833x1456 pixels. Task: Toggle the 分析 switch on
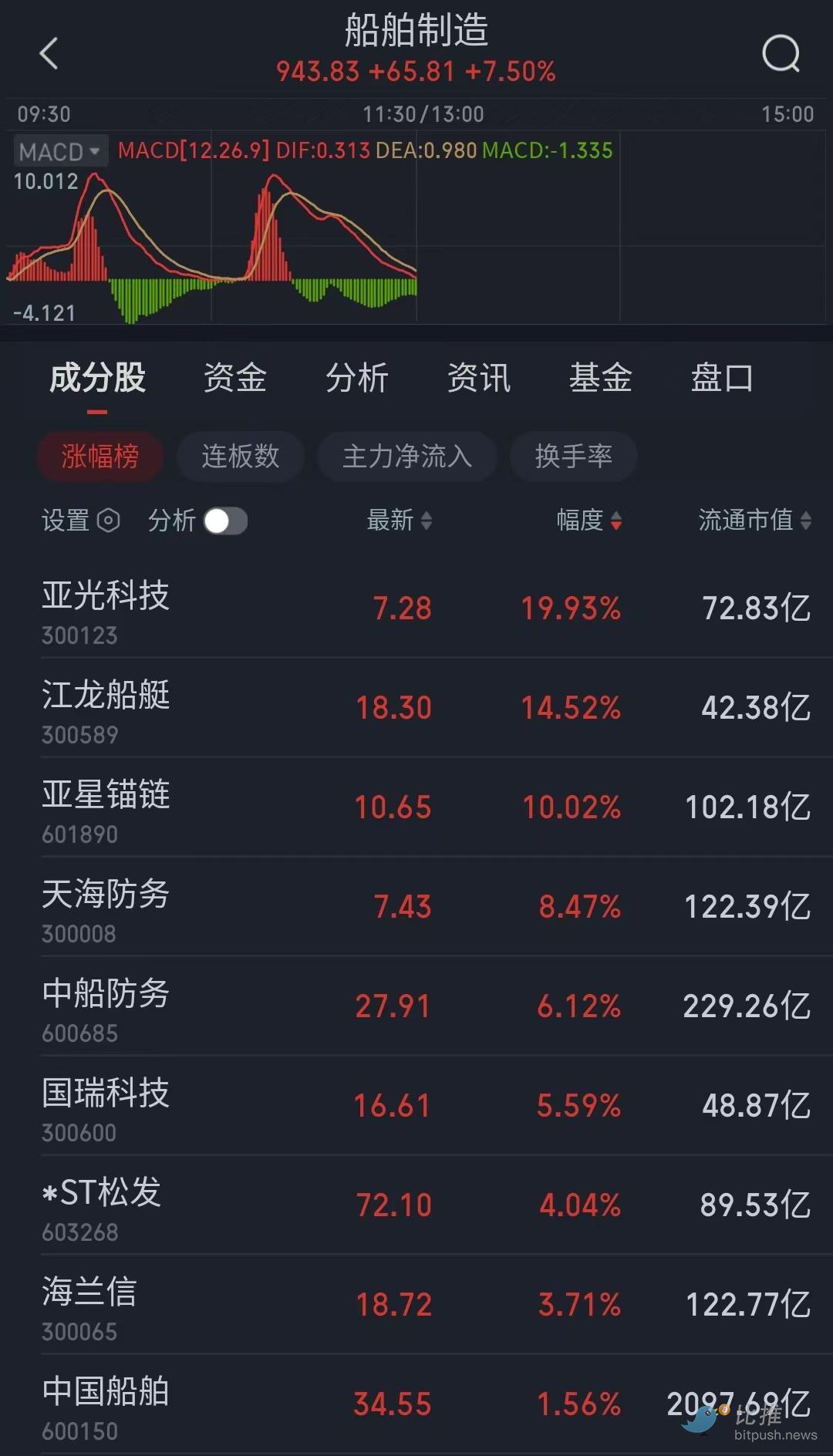point(225,521)
